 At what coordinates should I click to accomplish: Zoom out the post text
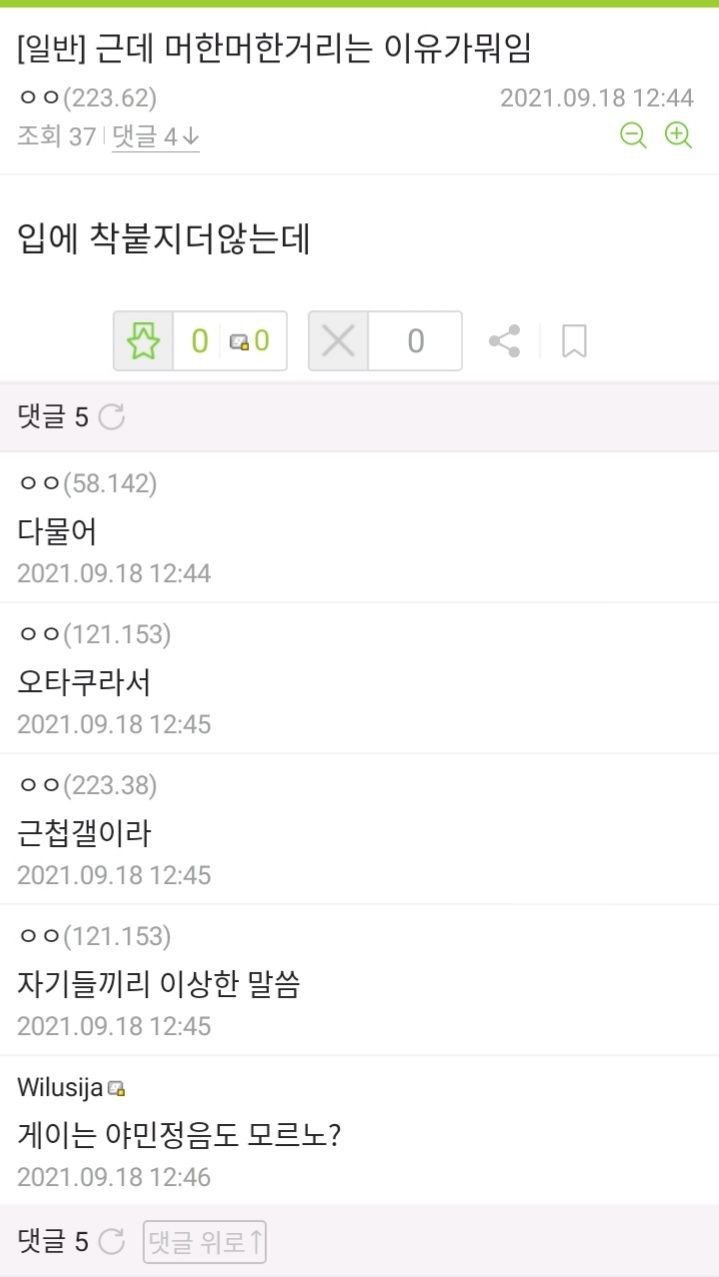coord(633,136)
